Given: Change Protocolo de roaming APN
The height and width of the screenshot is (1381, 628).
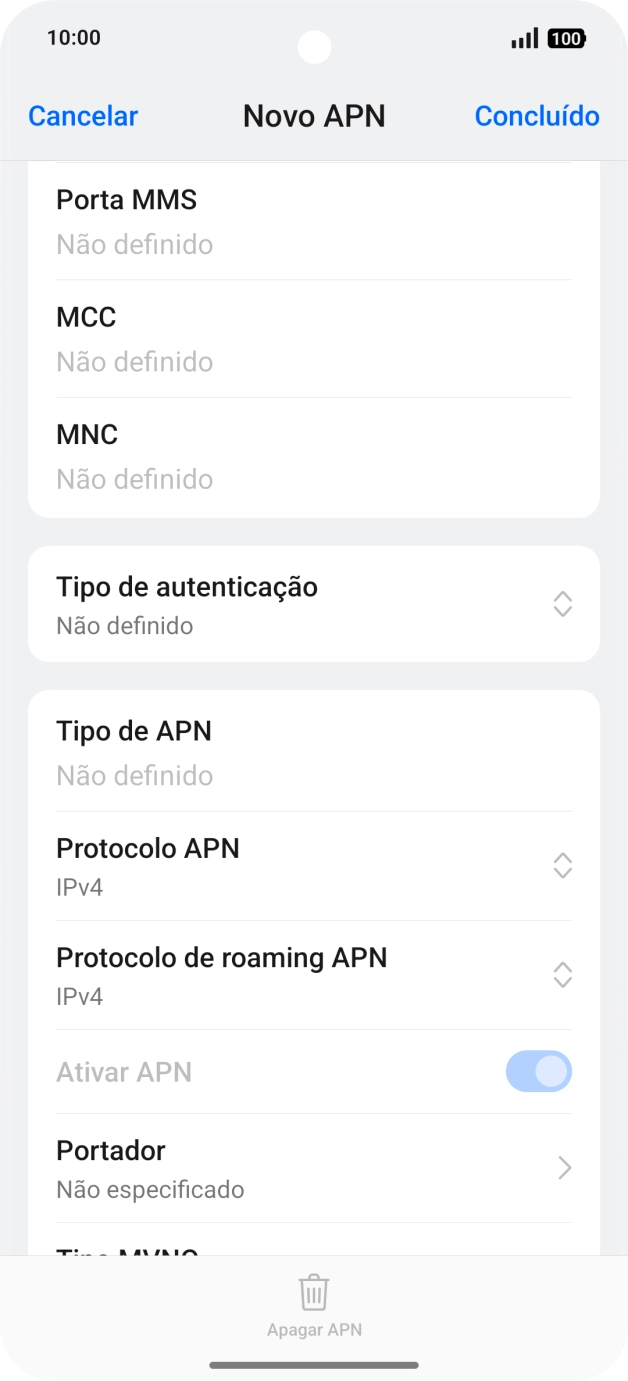Looking at the screenshot, I should (x=313, y=975).
